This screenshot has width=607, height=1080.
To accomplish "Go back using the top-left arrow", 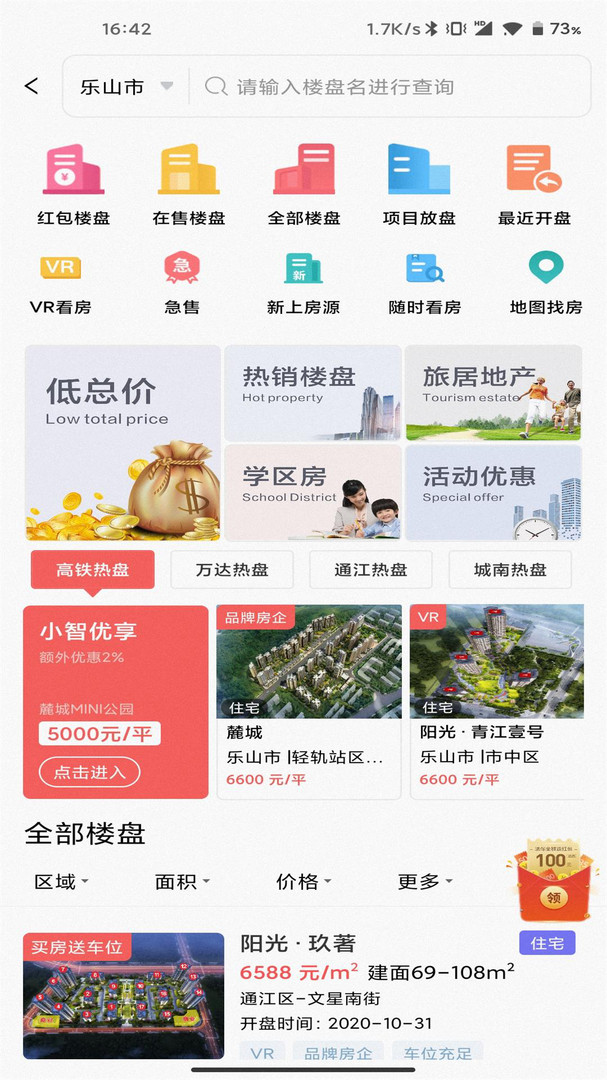I will pos(32,87).
